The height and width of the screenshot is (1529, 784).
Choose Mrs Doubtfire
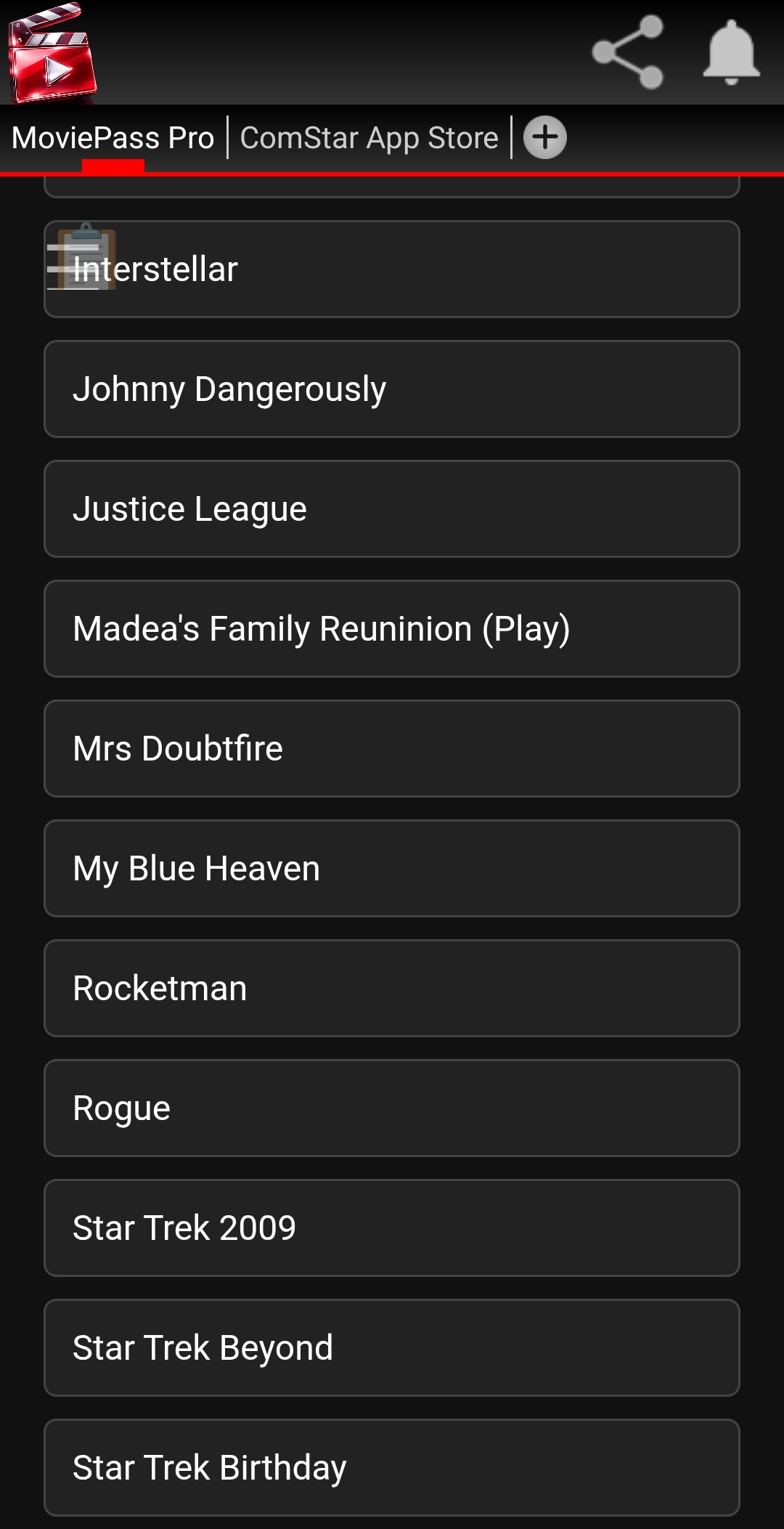(x=392, y=749)
